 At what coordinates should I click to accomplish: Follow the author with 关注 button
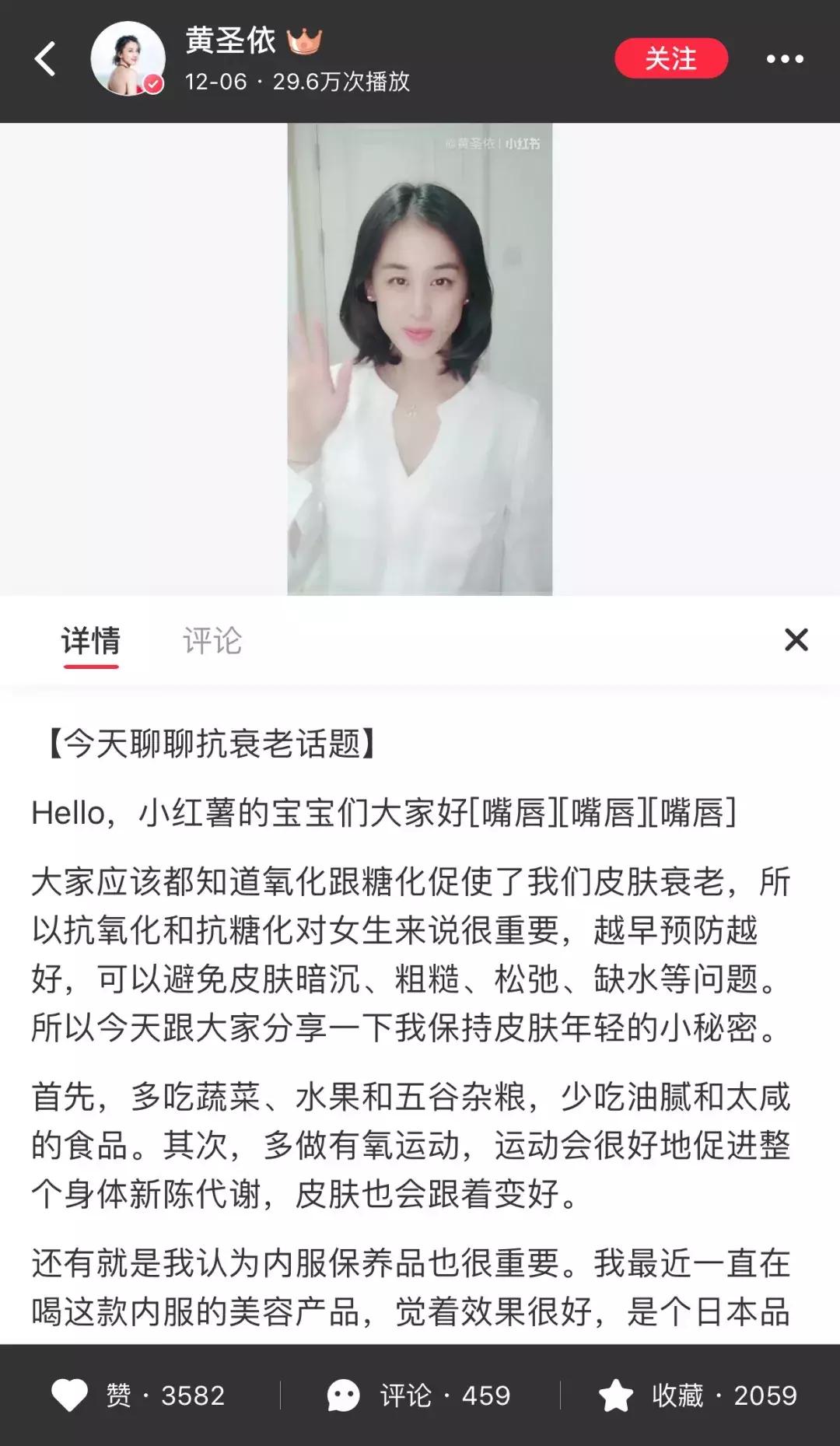tap(670, 59)
